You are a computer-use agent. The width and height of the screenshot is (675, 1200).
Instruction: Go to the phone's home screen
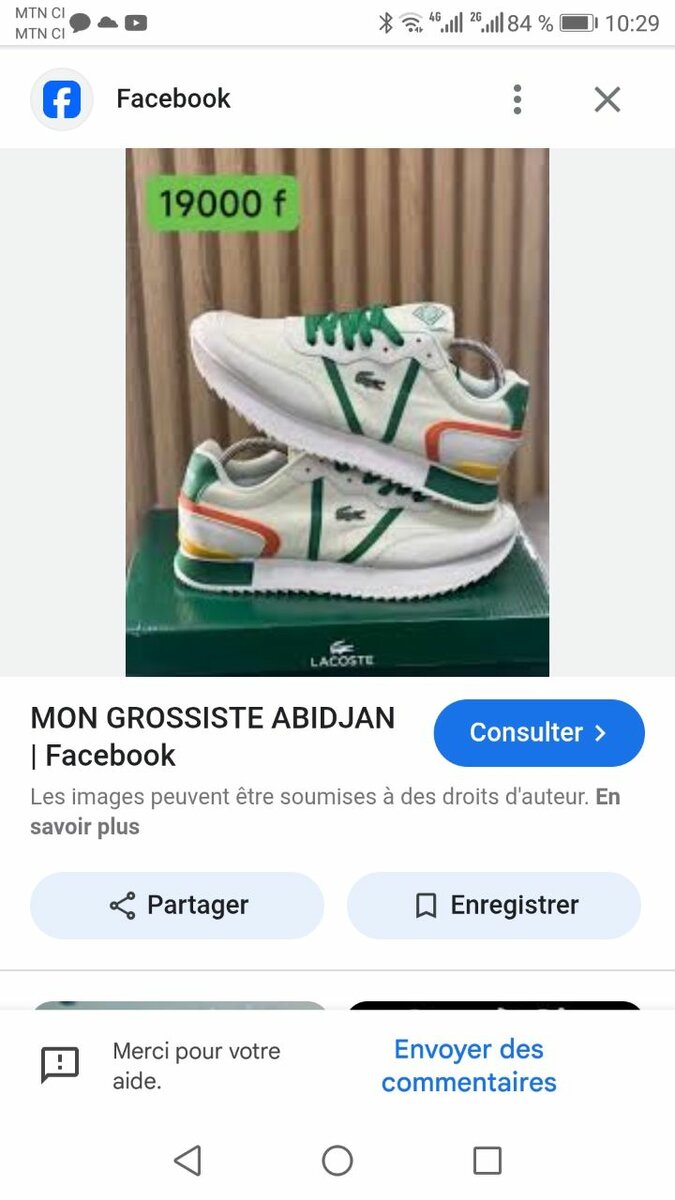[337, 1160]
